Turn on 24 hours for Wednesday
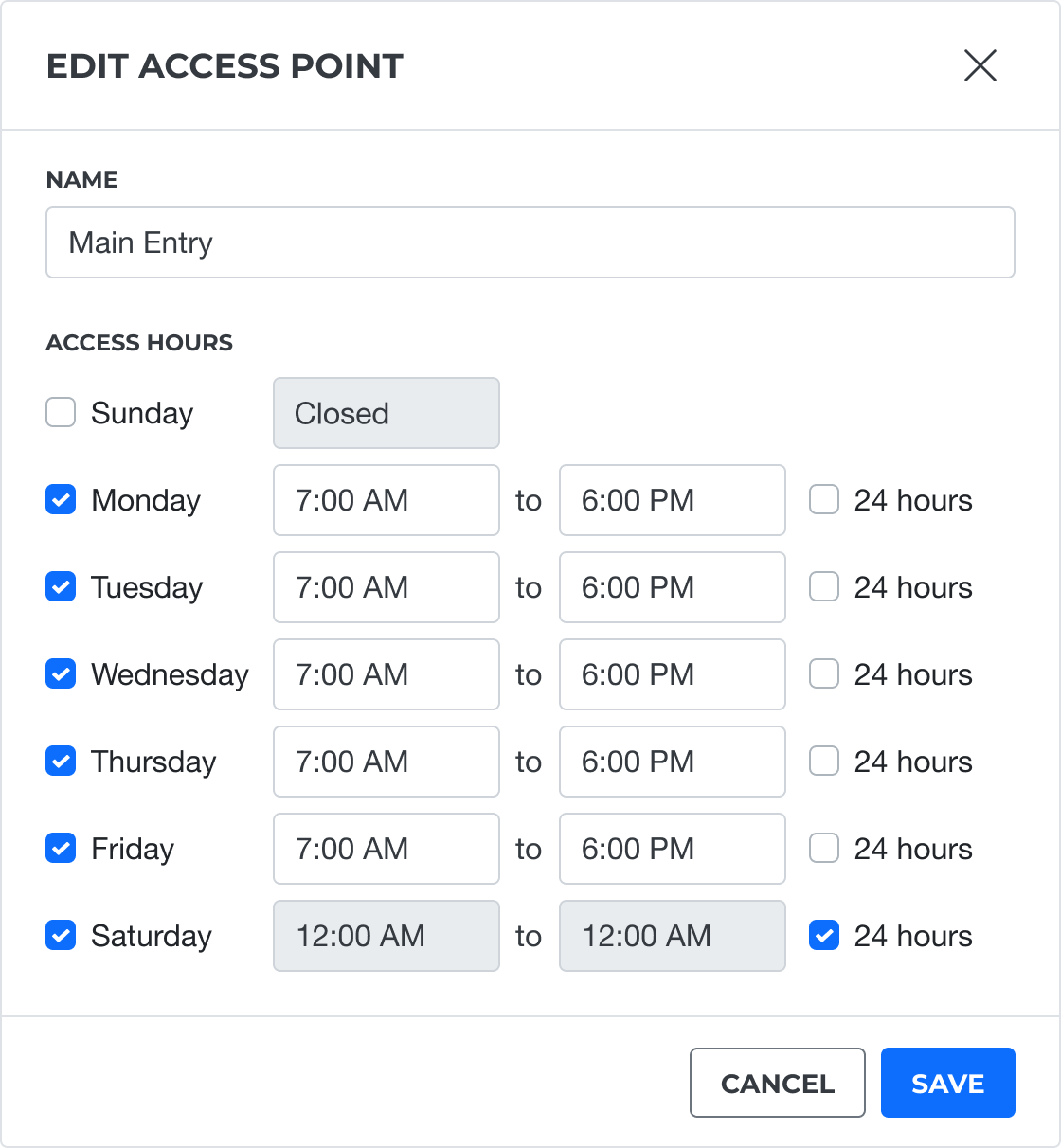This screenshot has height=1148, width=1061. 824,674
